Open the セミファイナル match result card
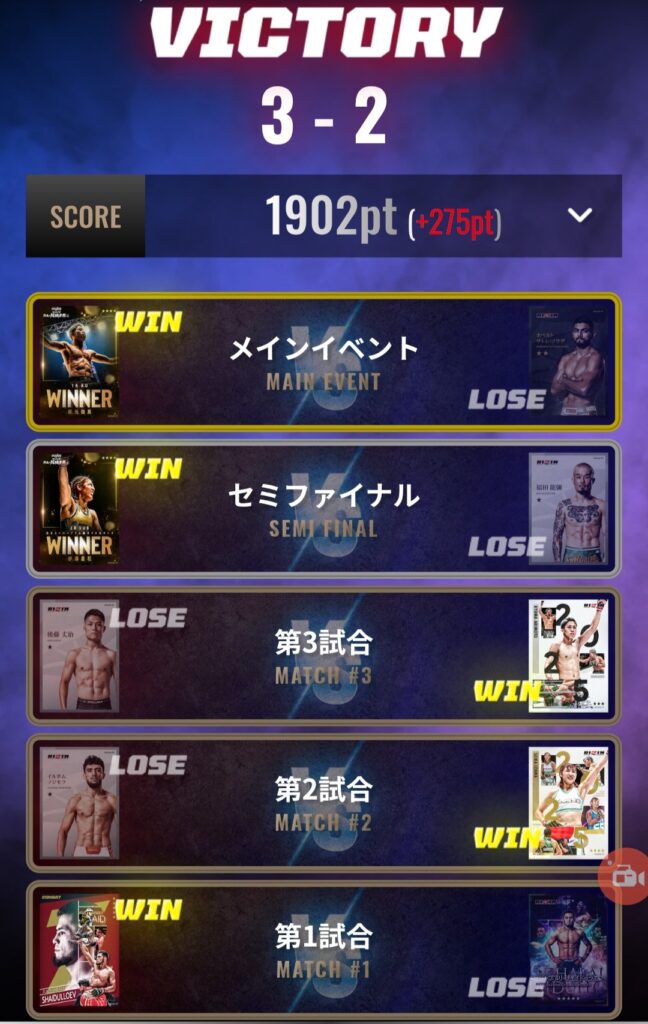The height and width of the screenshot is (1024, 648). (323, 508)
